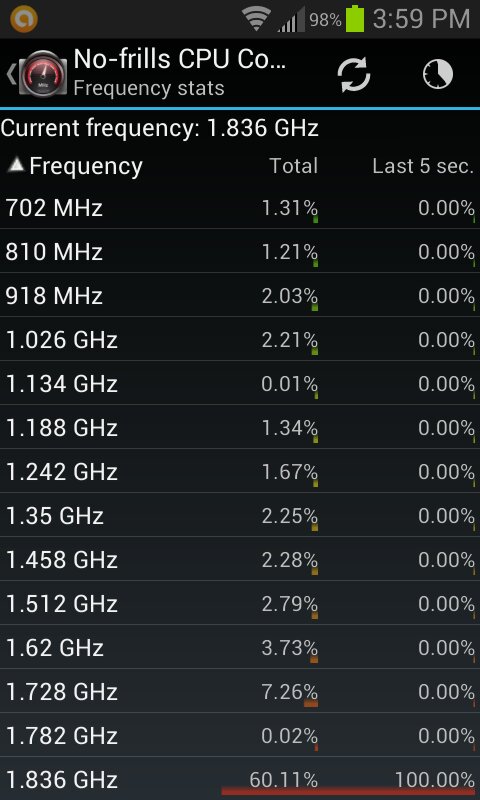Sort by the Frequency column header
This screenshot has width=480, height=800.
tap(75, 166)
